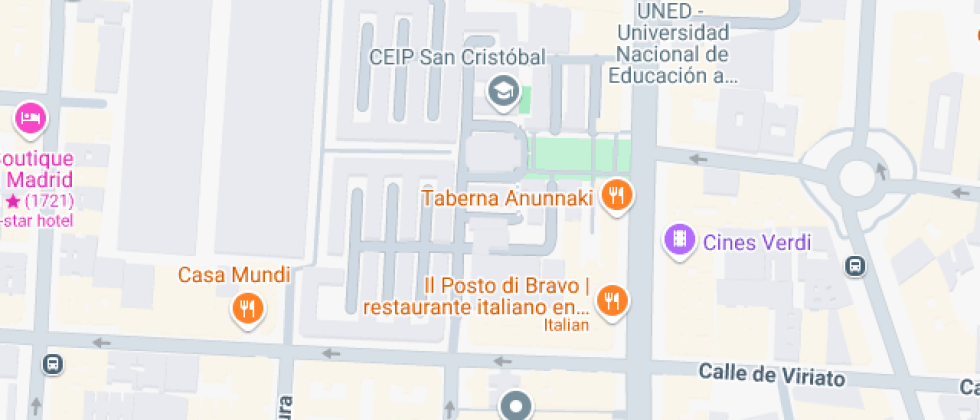Tap the gray location pin below Calle de Viriato
Image resolution: width=980 pixels, height=420 pixels.
click(x=516, y=406)
